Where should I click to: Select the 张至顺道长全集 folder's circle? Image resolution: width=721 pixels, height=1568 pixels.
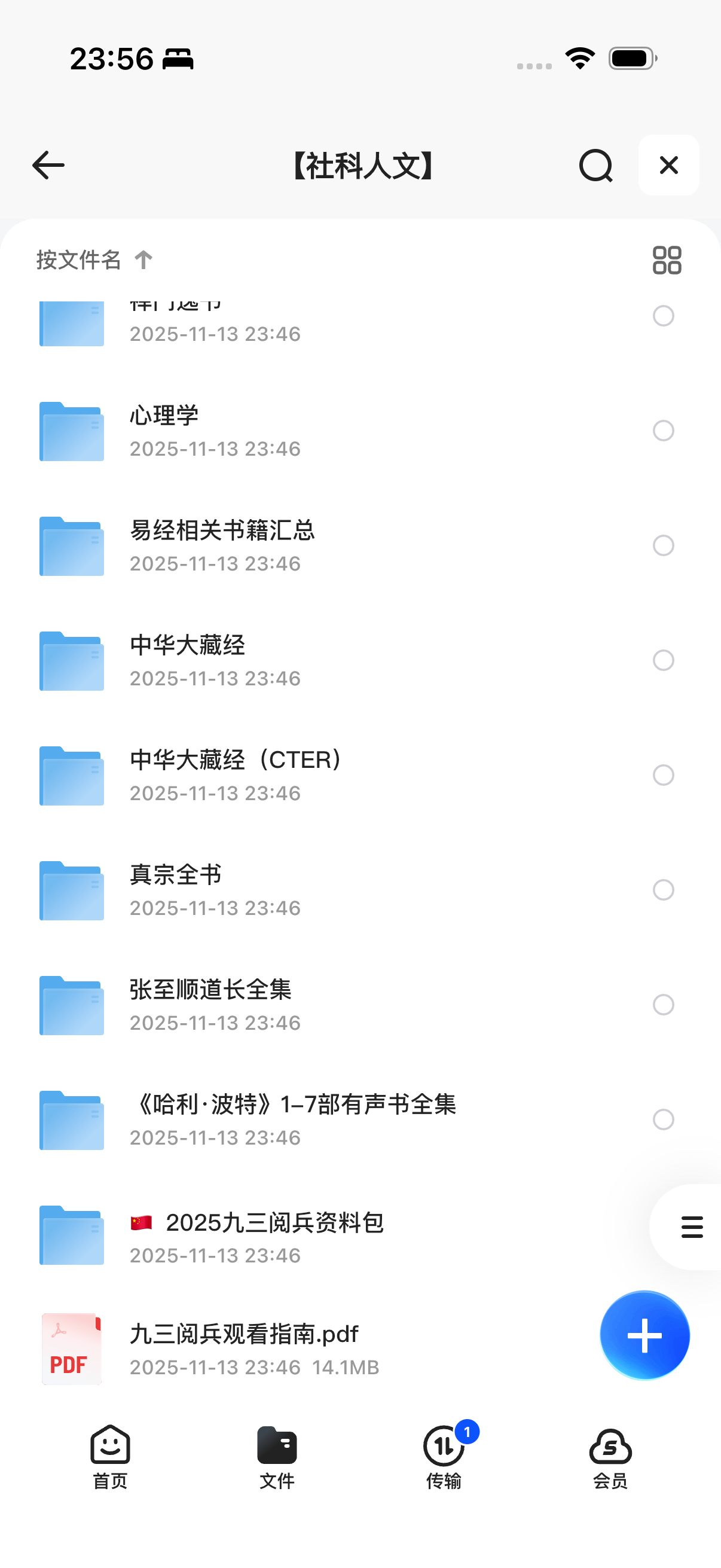(x=663, y=1004)
